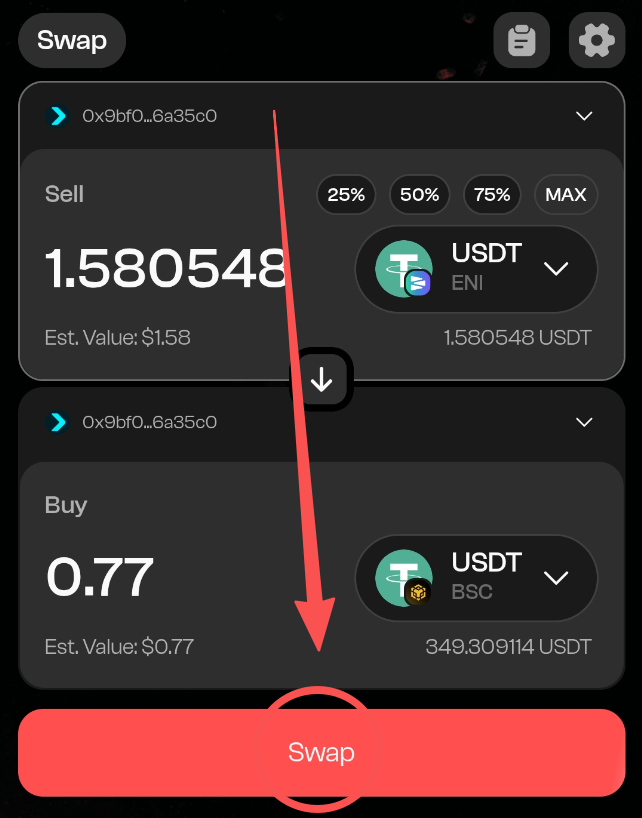Select the 50% sell amount chip
This screenshot has height=818, width=642.
(419, 195)
